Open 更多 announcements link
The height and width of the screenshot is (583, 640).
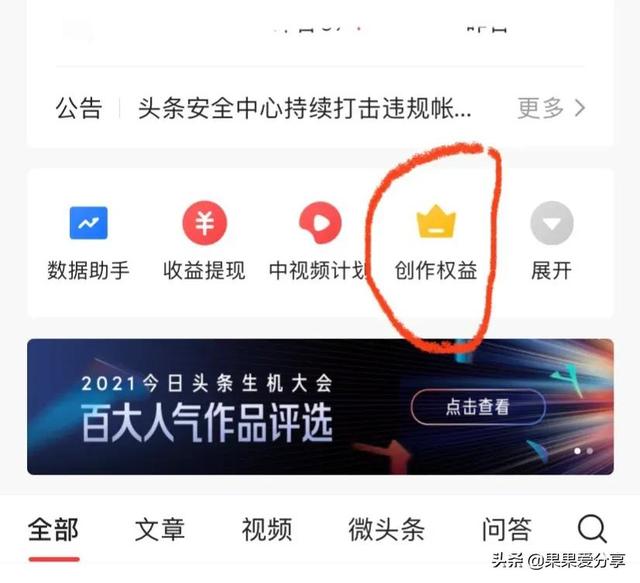(x=551, y=108)
